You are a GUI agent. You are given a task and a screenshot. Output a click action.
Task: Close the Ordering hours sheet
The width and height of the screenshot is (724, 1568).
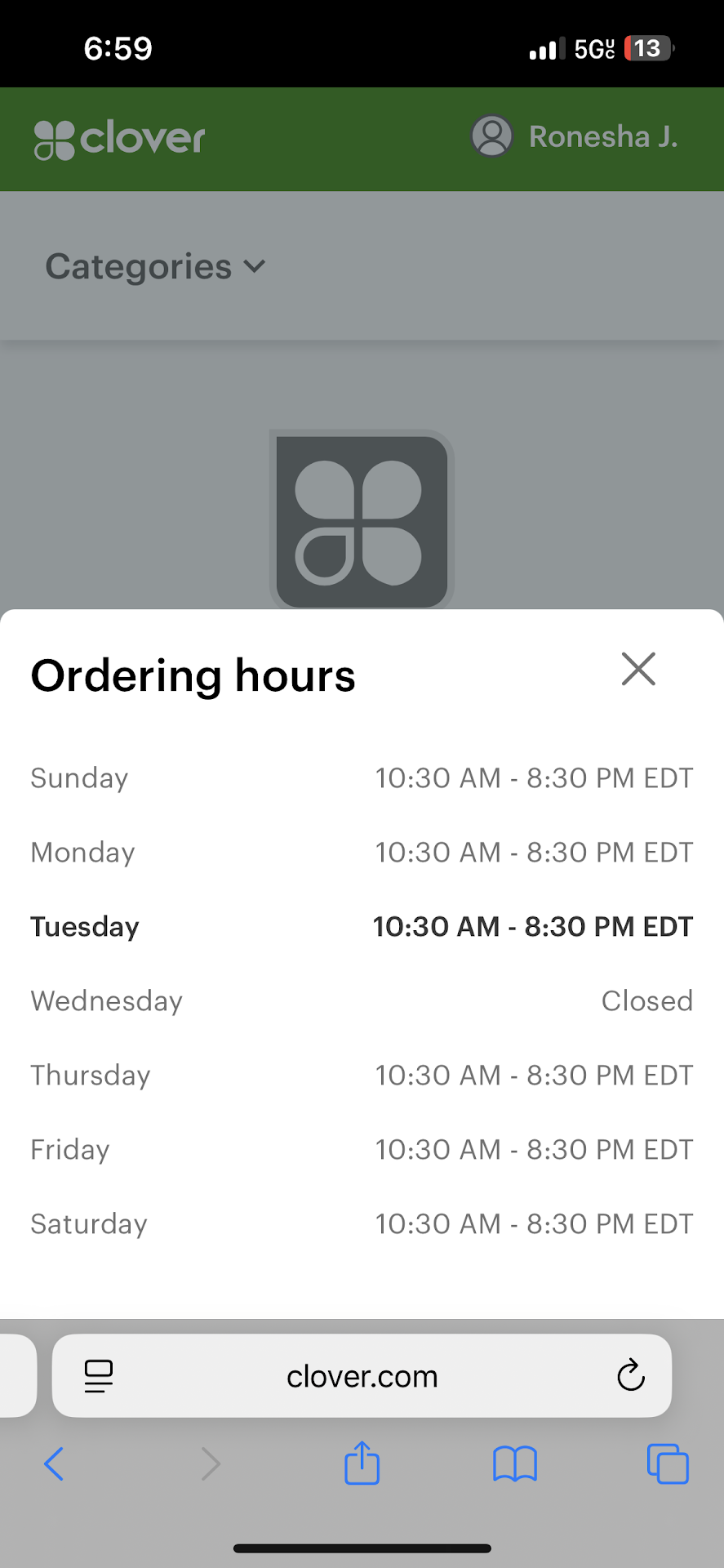click(638, 669)
